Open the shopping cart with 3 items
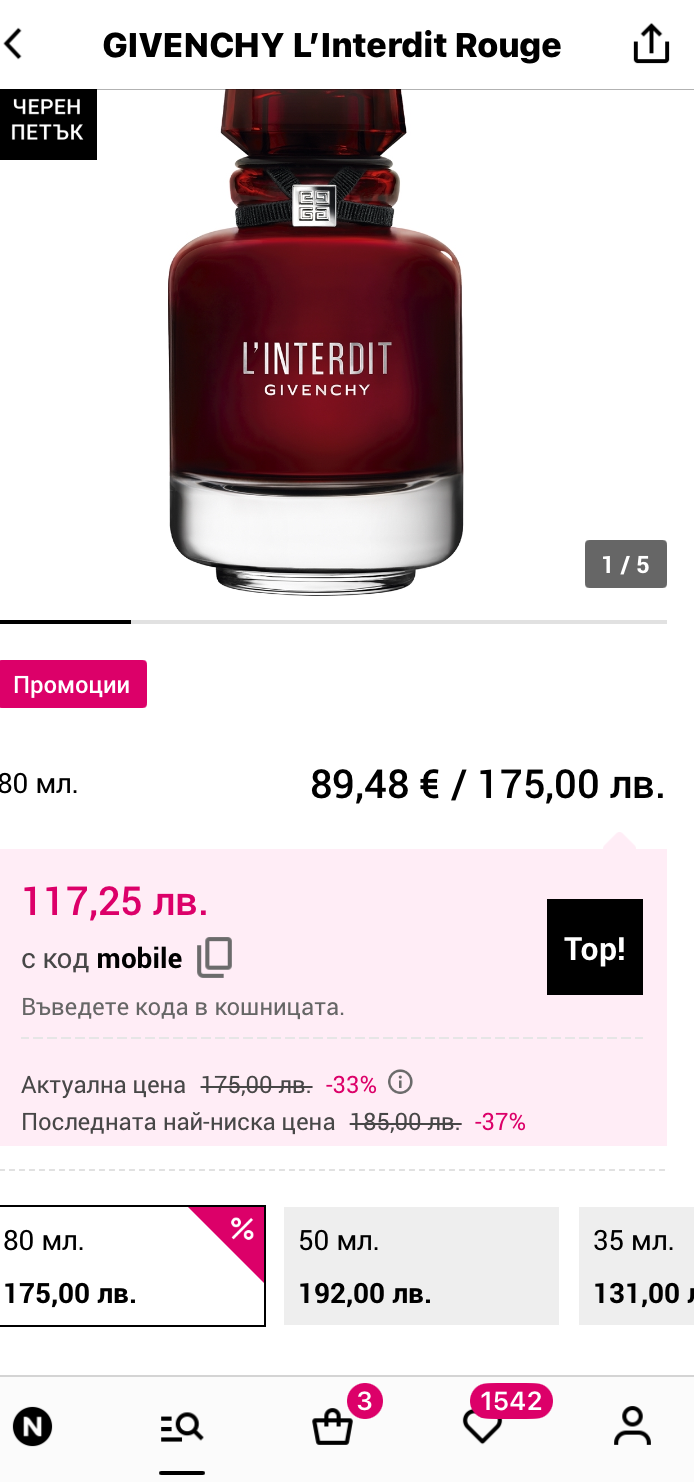 pos(332,1427)
